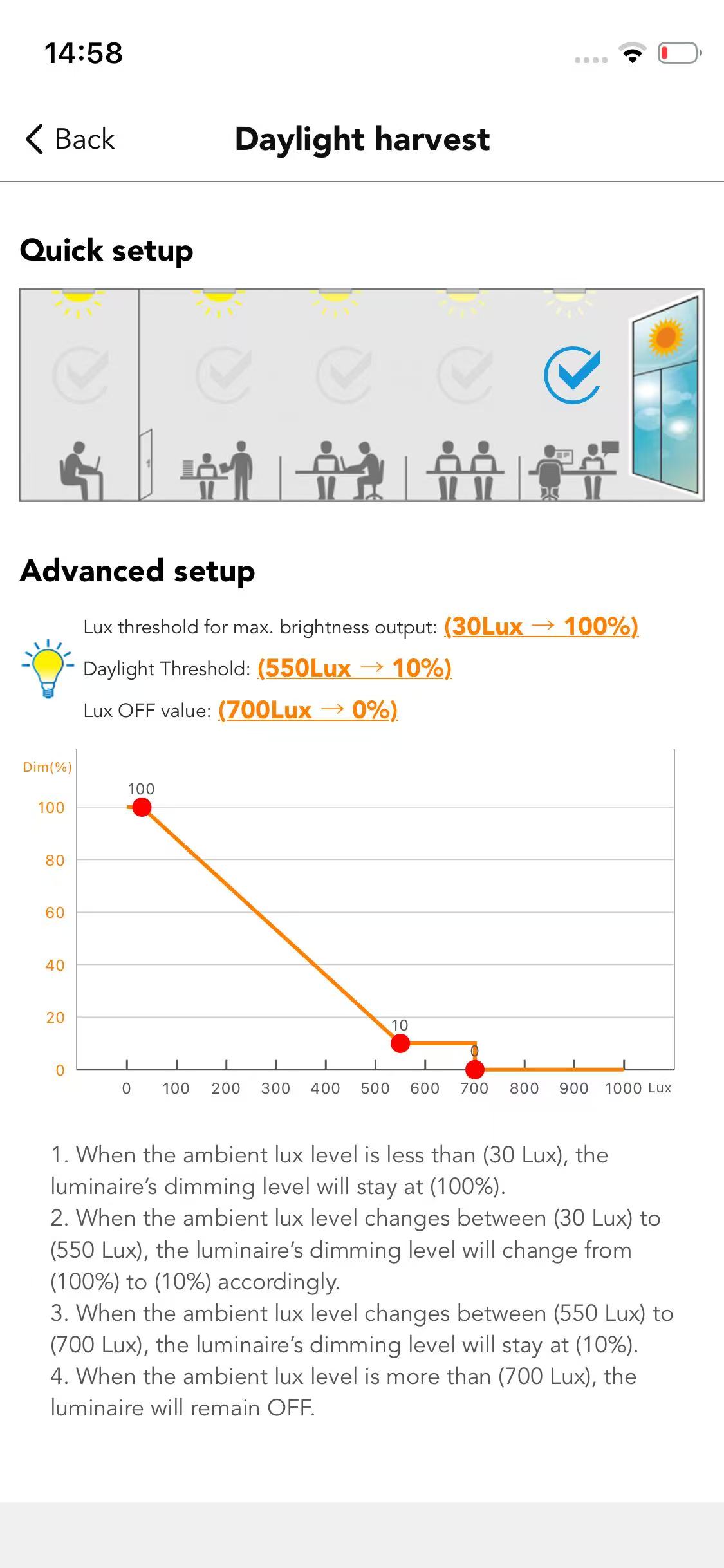Tap the red 10 point on the graph

coord(400,1043)
